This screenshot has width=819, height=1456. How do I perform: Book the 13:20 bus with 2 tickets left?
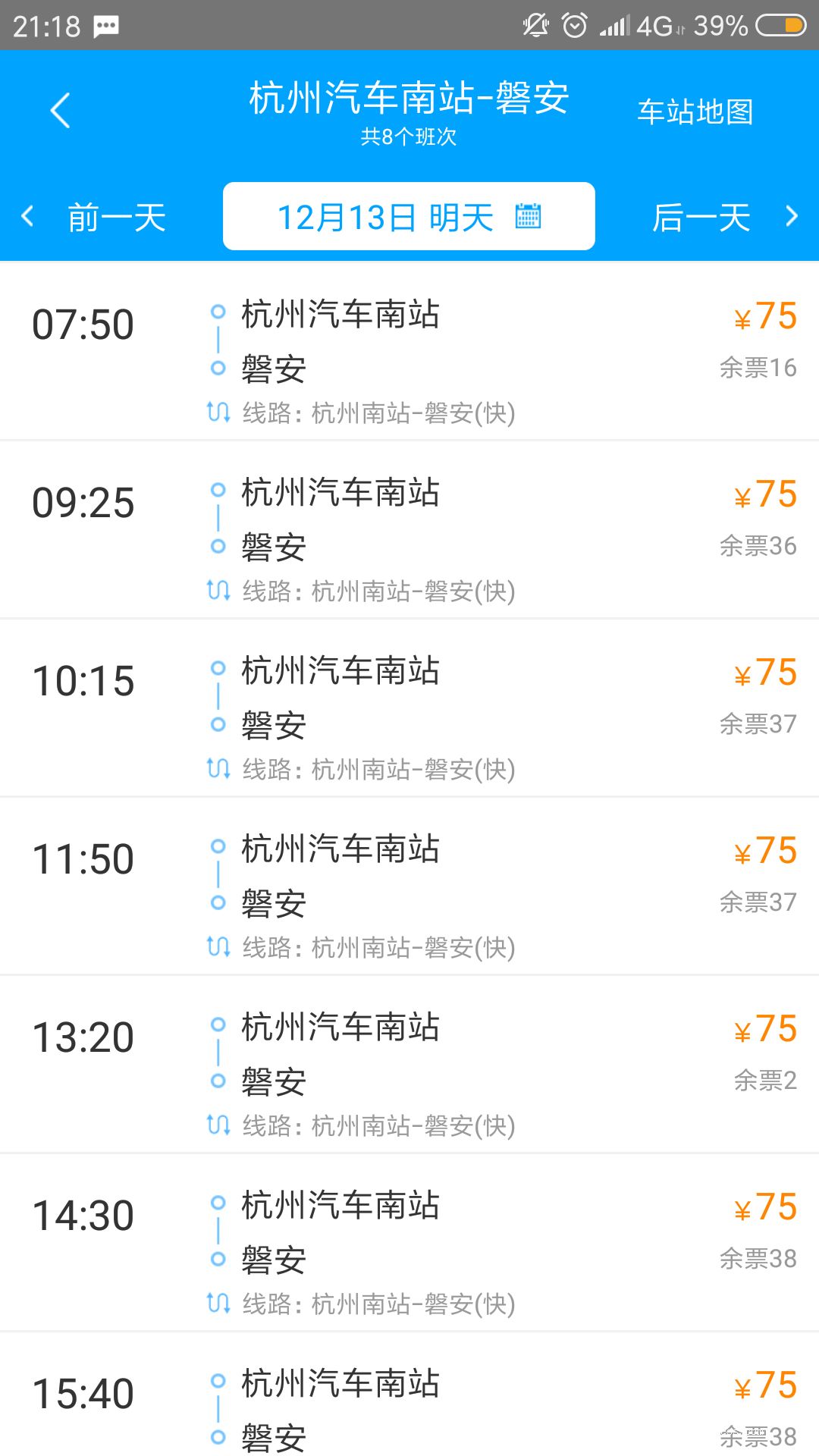pyautogui.click(x=409, y=1065)
